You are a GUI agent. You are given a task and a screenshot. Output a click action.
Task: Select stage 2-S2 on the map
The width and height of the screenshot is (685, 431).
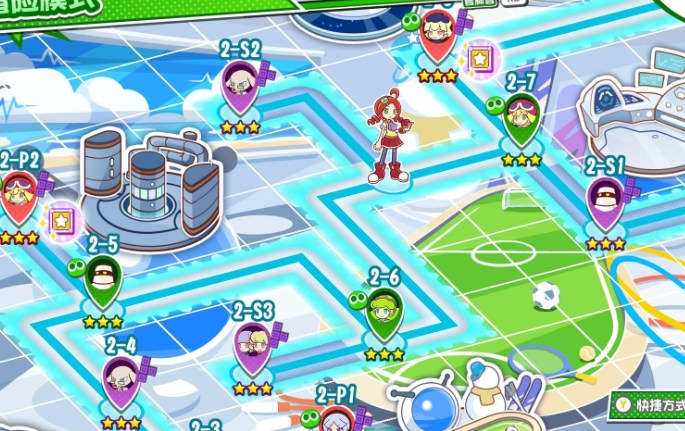click(240, 87)
